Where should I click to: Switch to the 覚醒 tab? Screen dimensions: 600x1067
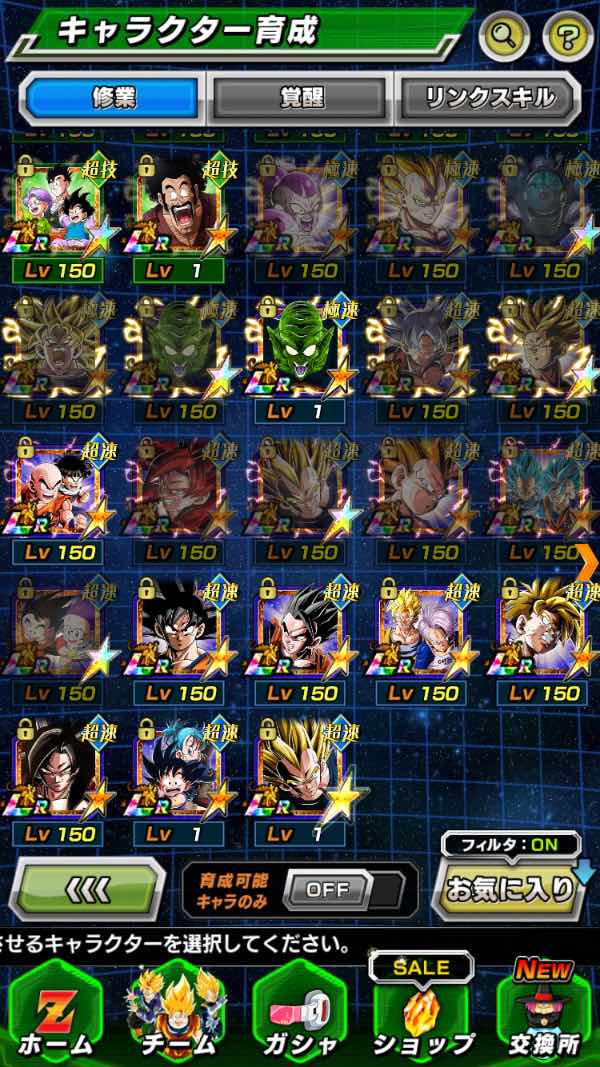pos(300,97)
